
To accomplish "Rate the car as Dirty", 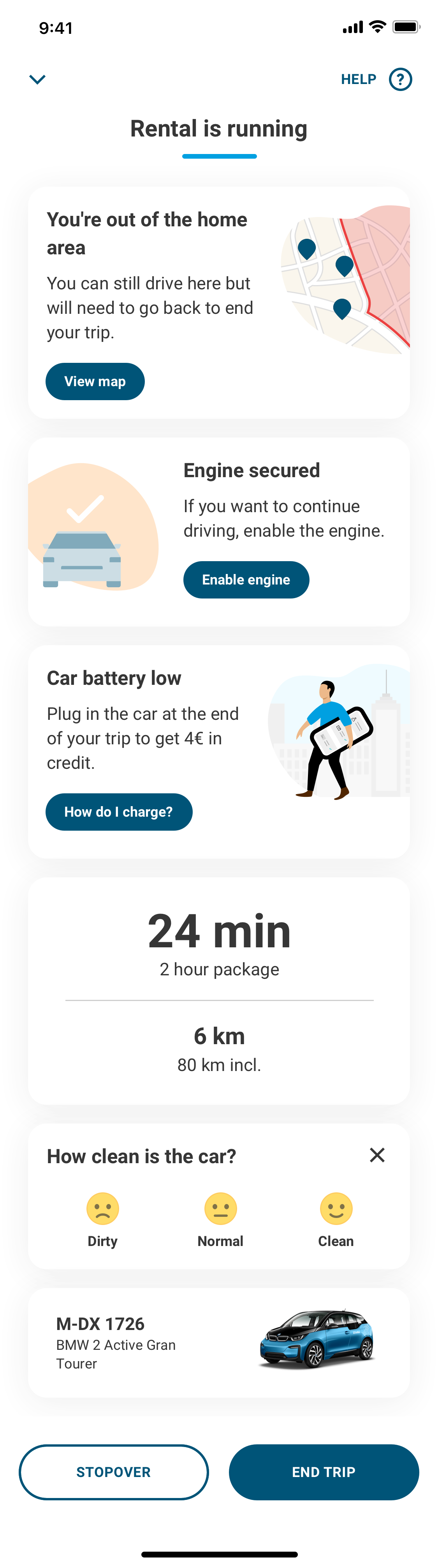I will (x=102, y=1219).
